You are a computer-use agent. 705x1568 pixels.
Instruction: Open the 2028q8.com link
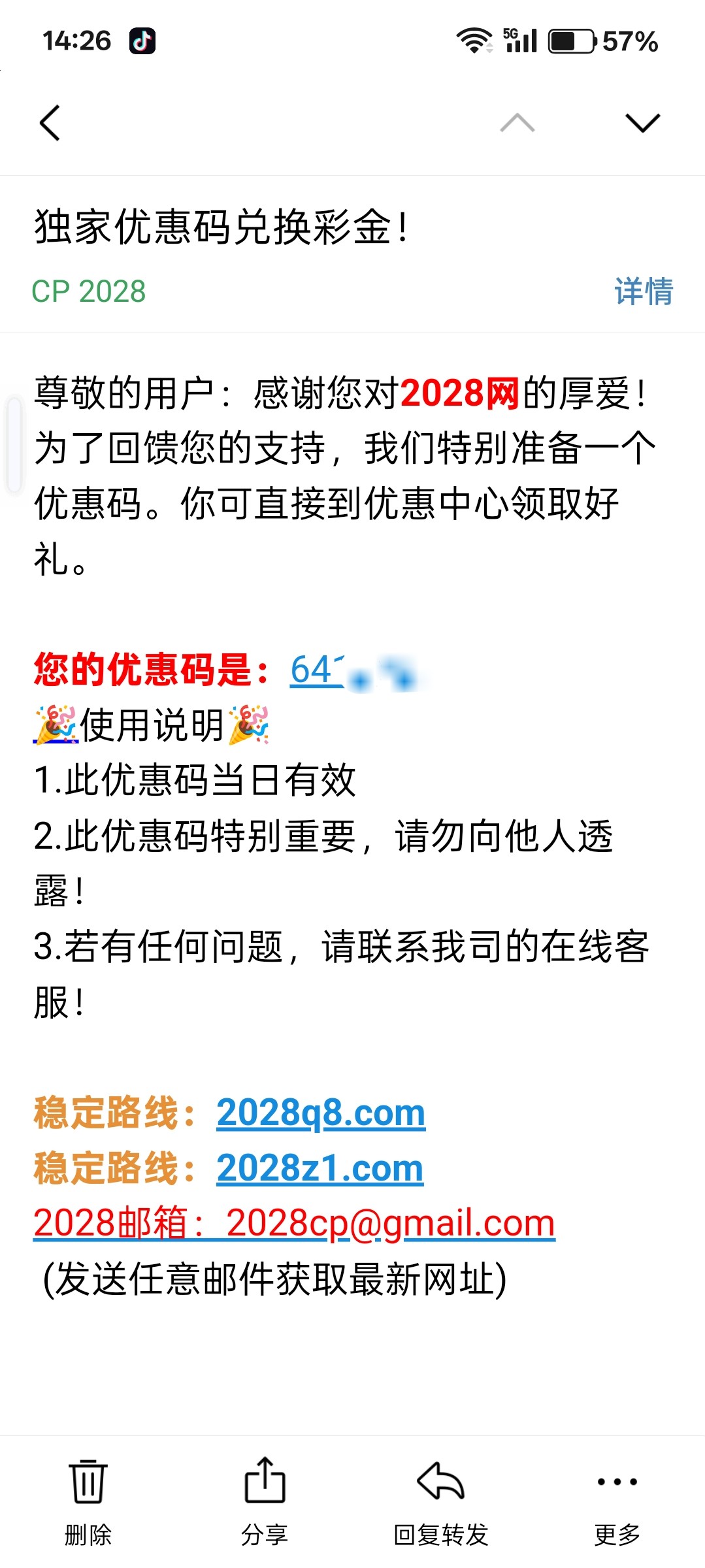pyautogui.click(x=321, y=1113)
